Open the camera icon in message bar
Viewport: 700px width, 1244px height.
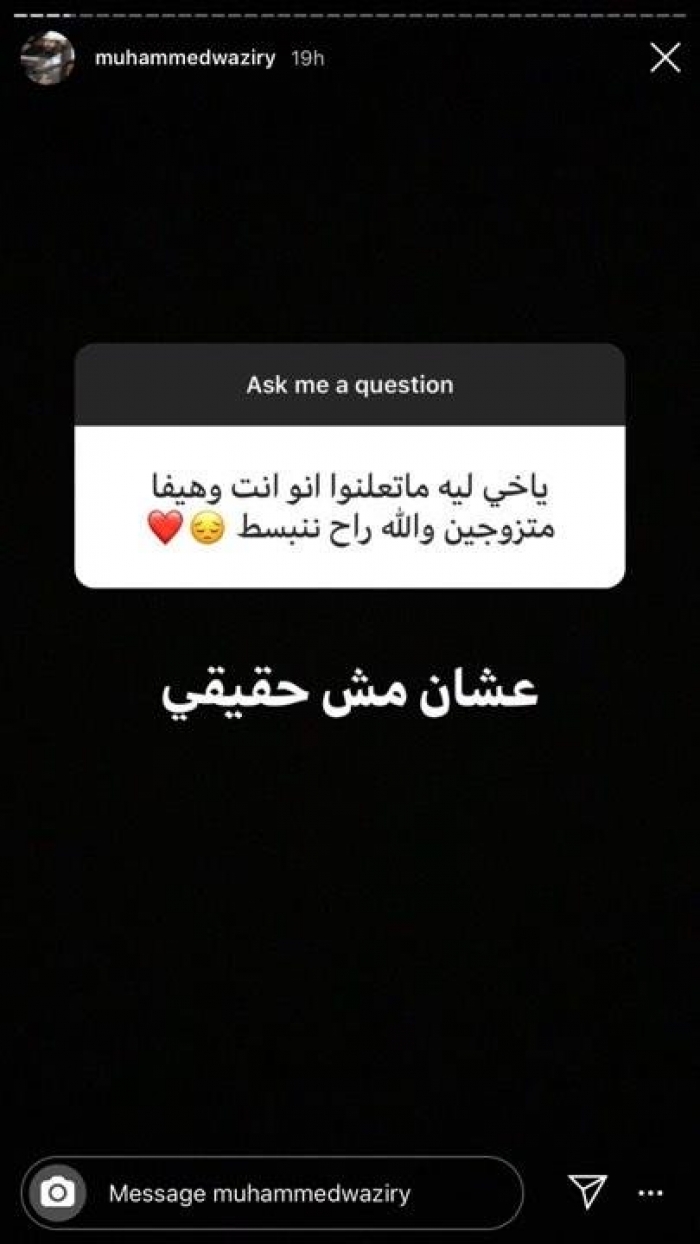[x=58, y=1193]
